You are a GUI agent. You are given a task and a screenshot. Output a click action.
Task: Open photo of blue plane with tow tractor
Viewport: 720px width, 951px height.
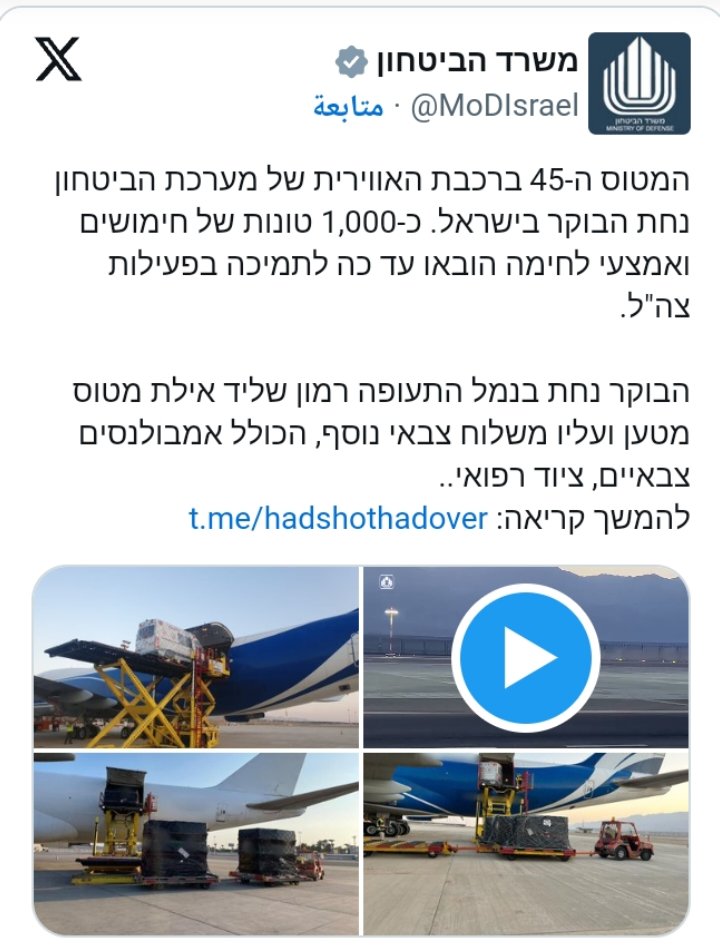coord(526,843)
